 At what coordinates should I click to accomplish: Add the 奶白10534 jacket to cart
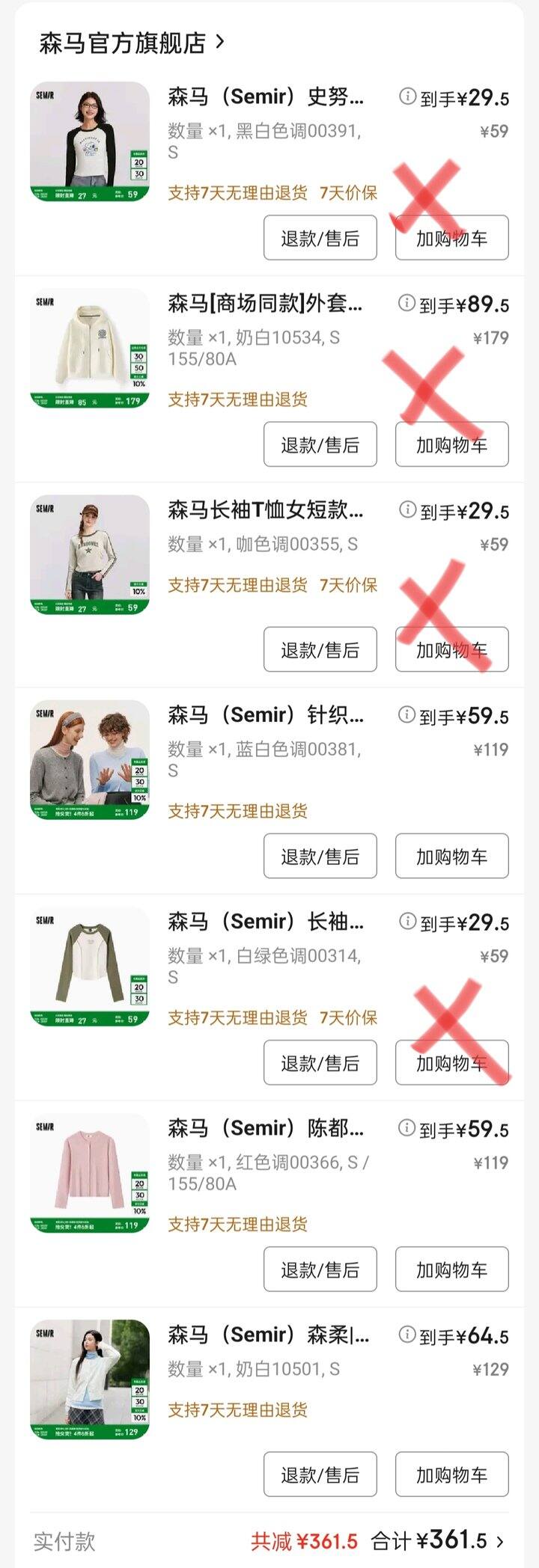coord(452,444)
